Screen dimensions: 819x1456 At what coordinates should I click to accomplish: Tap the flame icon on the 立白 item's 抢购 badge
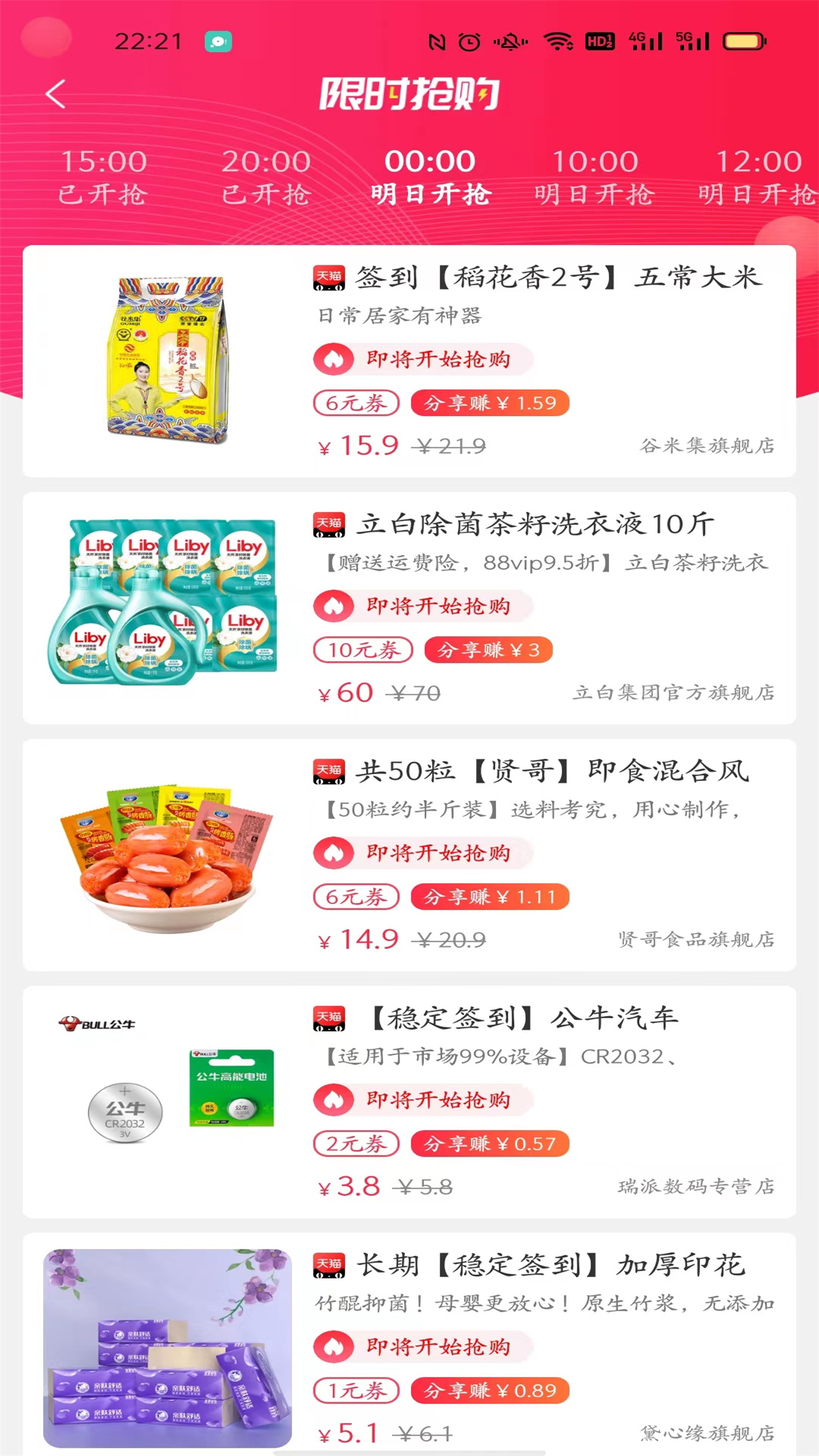pos(334,607)
